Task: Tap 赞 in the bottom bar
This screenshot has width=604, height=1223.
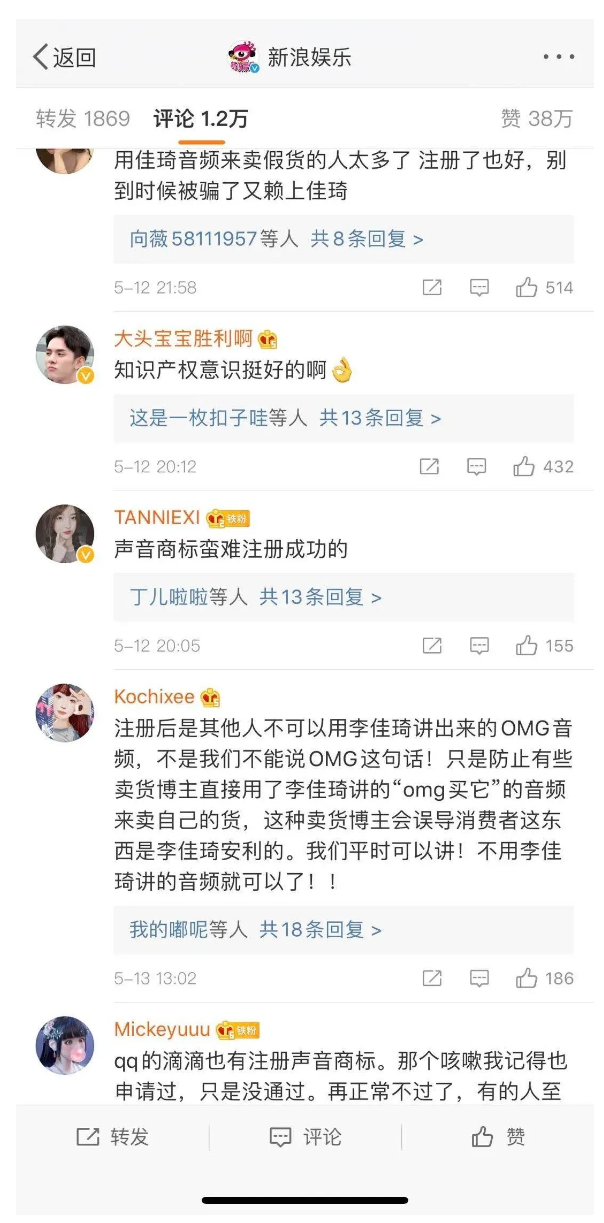Action: tap(498, 1137)
